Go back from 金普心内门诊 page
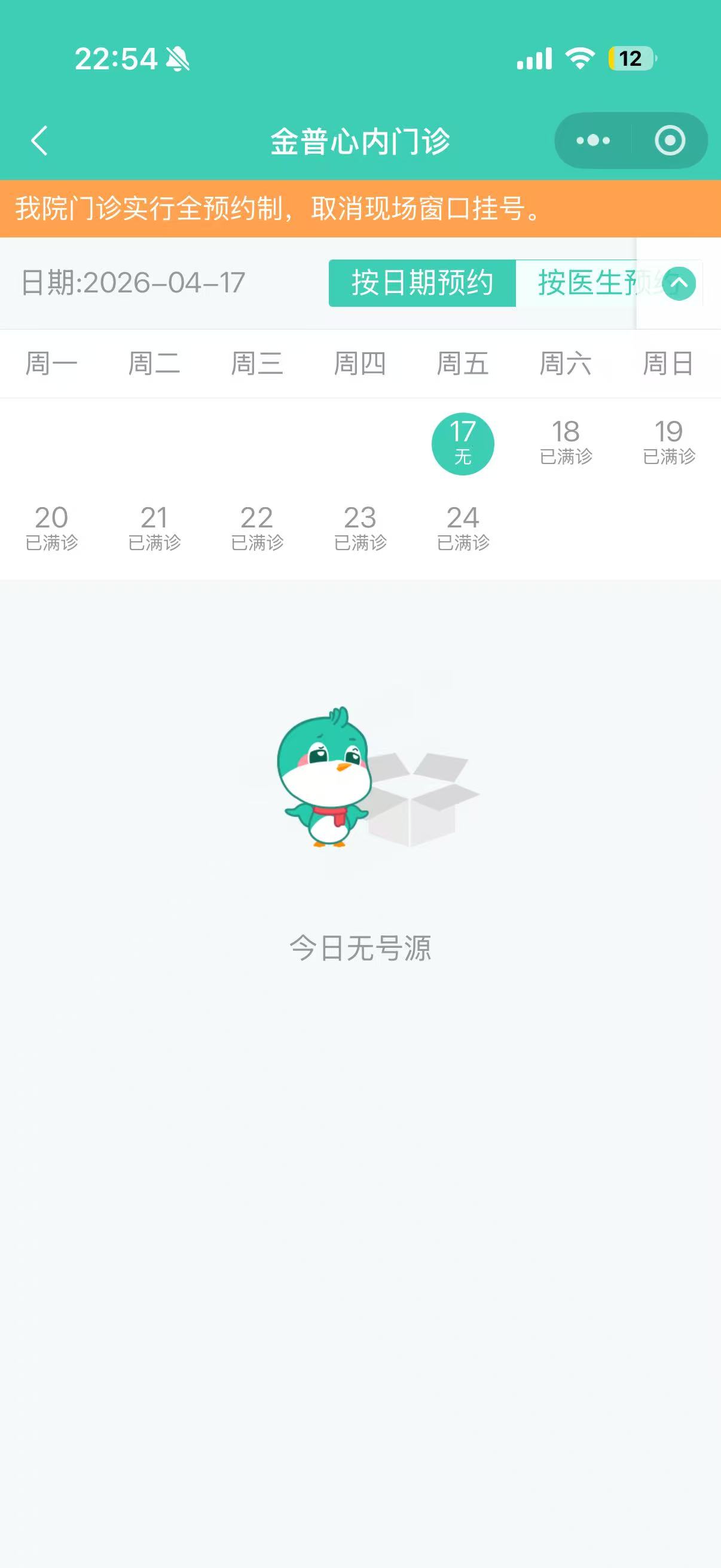Viewport: 721px width, 1568px height. 39,141
